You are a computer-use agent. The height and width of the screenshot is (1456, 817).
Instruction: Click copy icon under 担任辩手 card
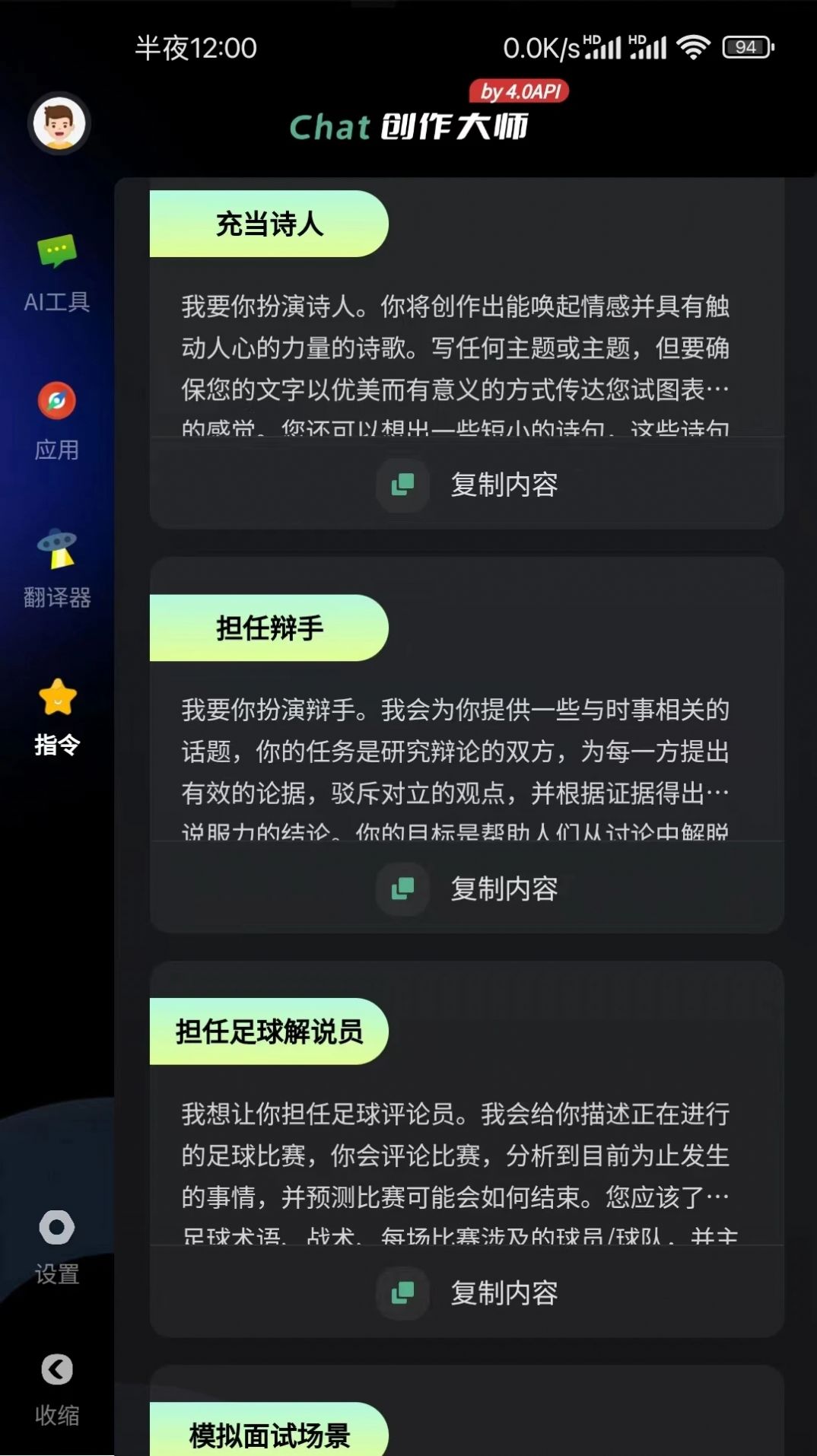402,889
